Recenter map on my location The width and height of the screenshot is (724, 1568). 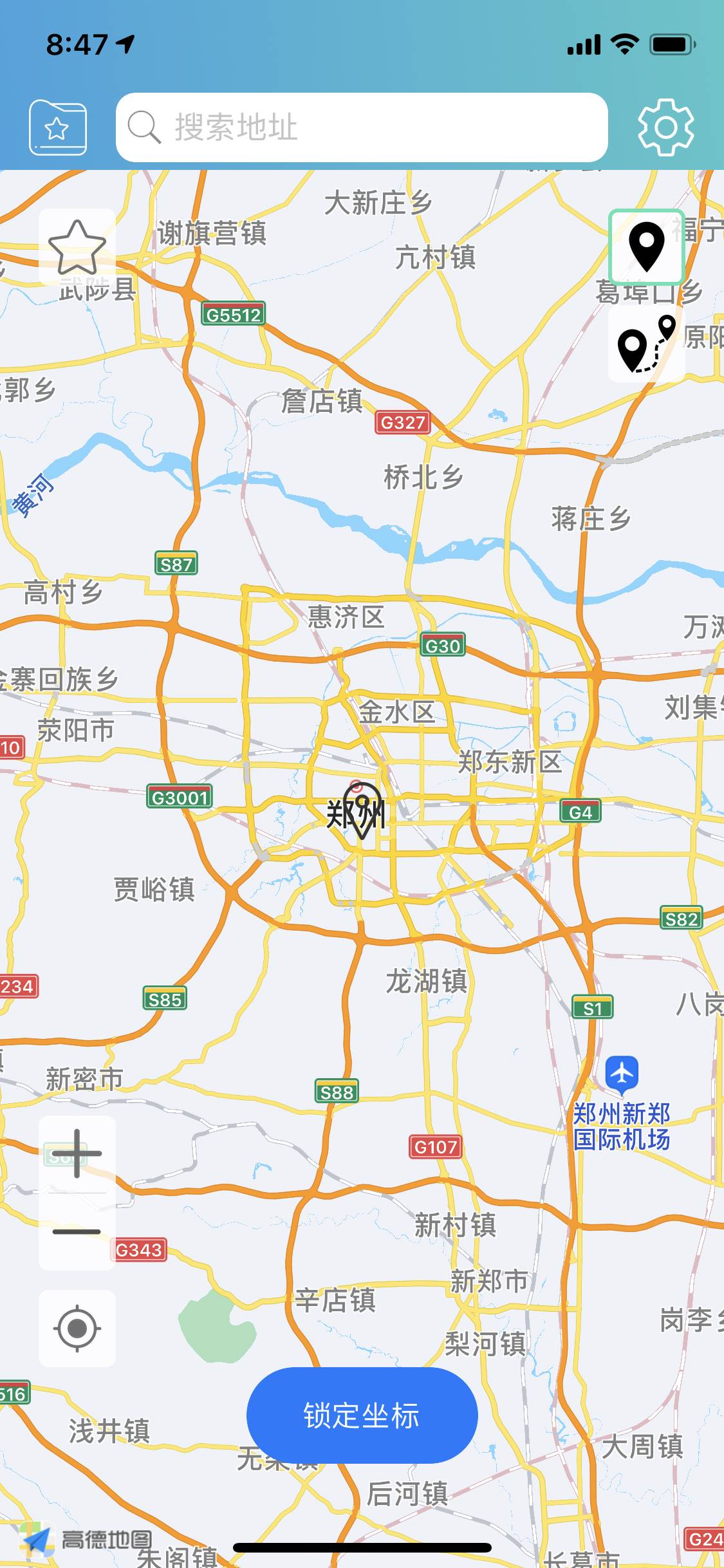[77, 1328]
